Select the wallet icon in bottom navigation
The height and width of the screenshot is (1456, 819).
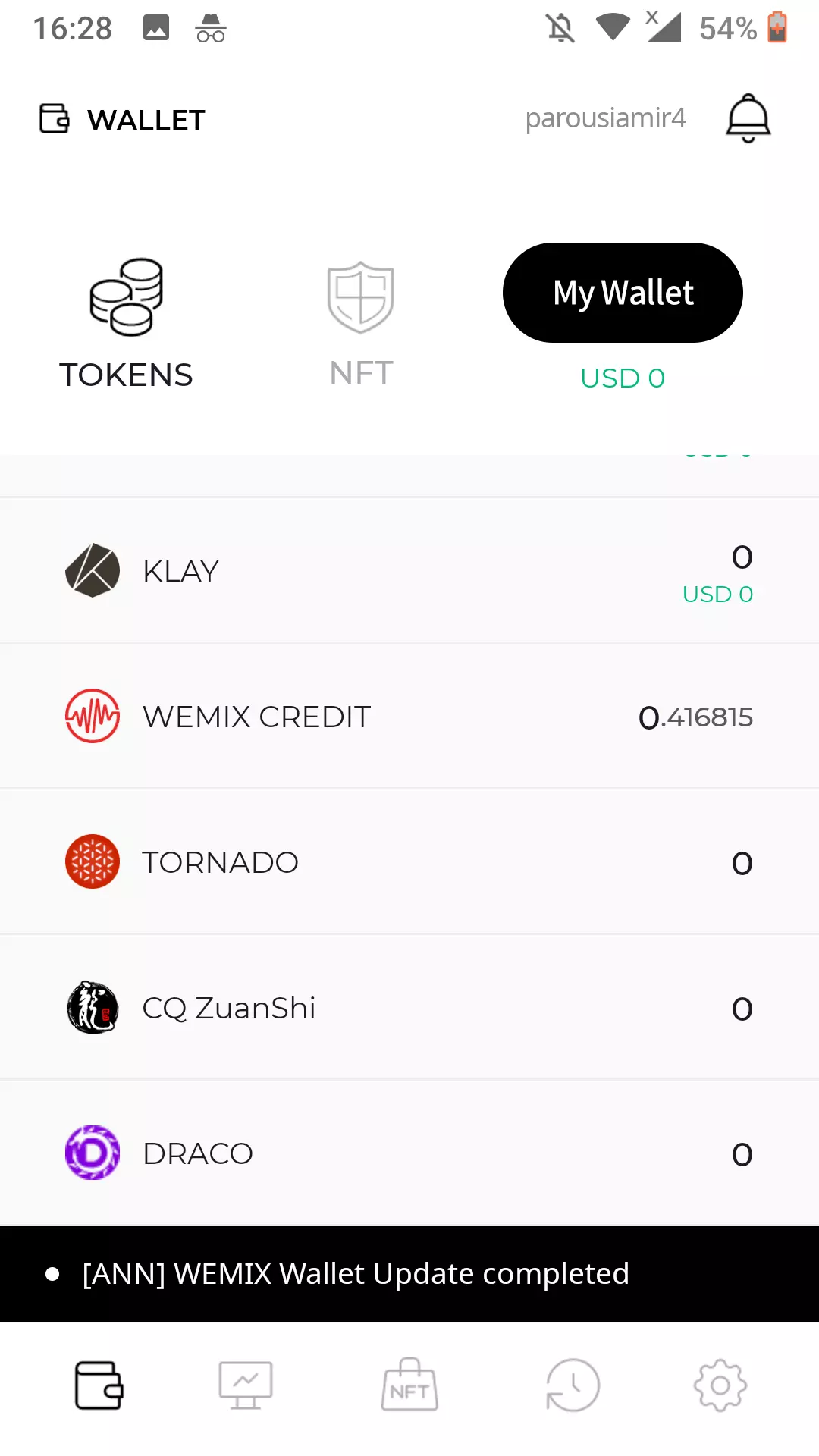click(x=99, y=1385)
